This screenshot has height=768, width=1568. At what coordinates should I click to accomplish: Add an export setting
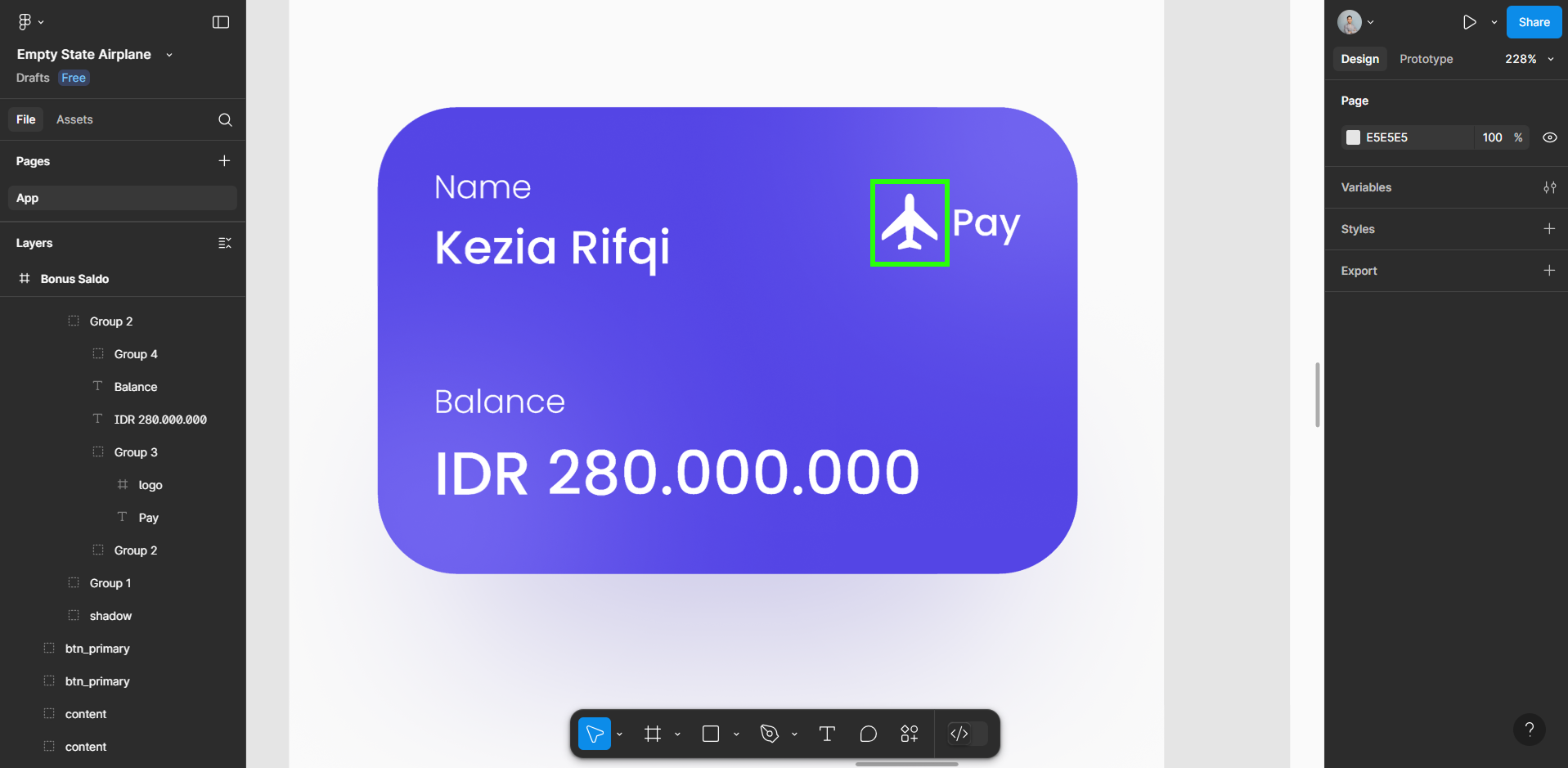[1549, 271]
